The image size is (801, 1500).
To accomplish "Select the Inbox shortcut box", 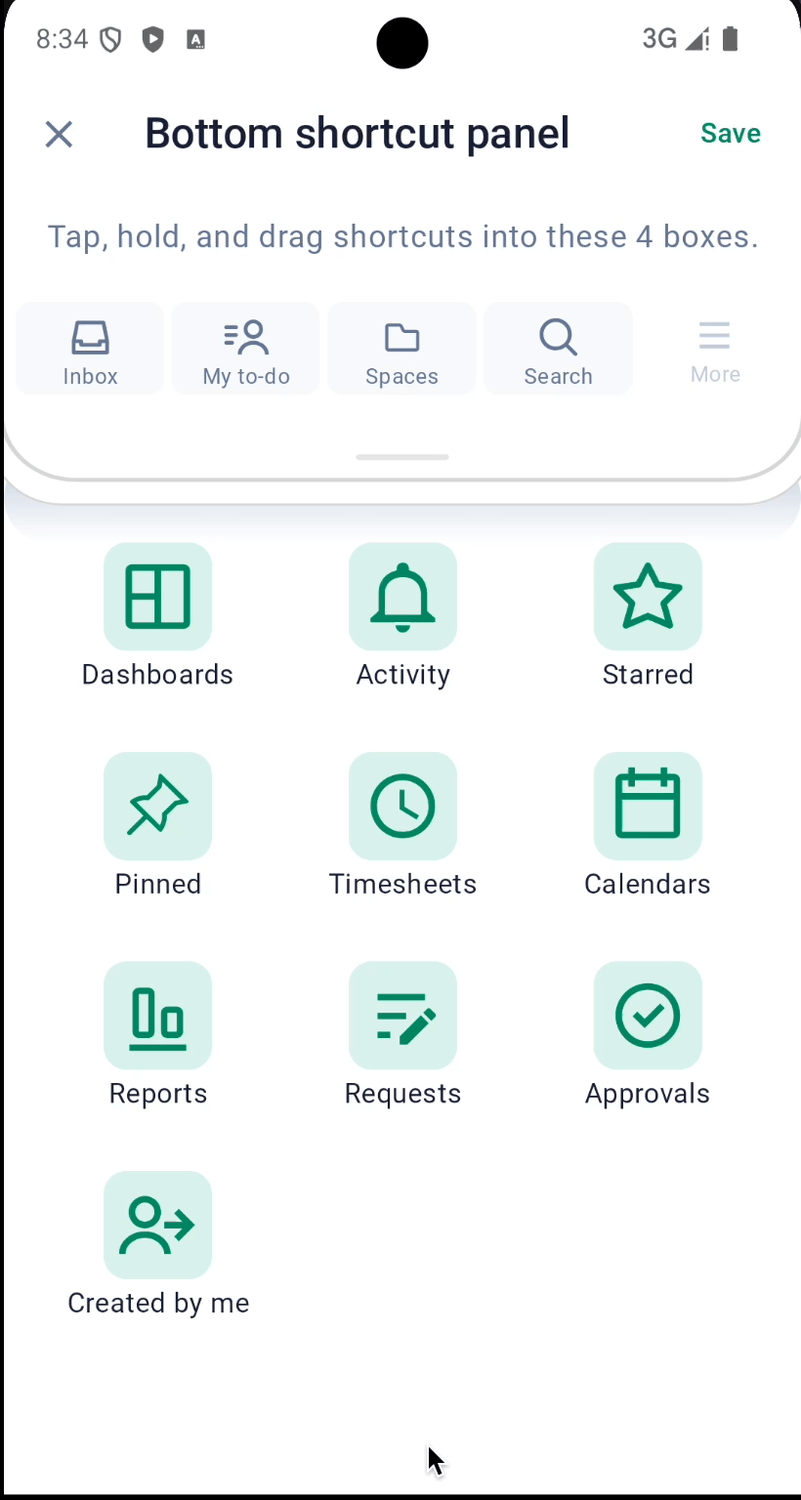I will [x=90, y=349].
